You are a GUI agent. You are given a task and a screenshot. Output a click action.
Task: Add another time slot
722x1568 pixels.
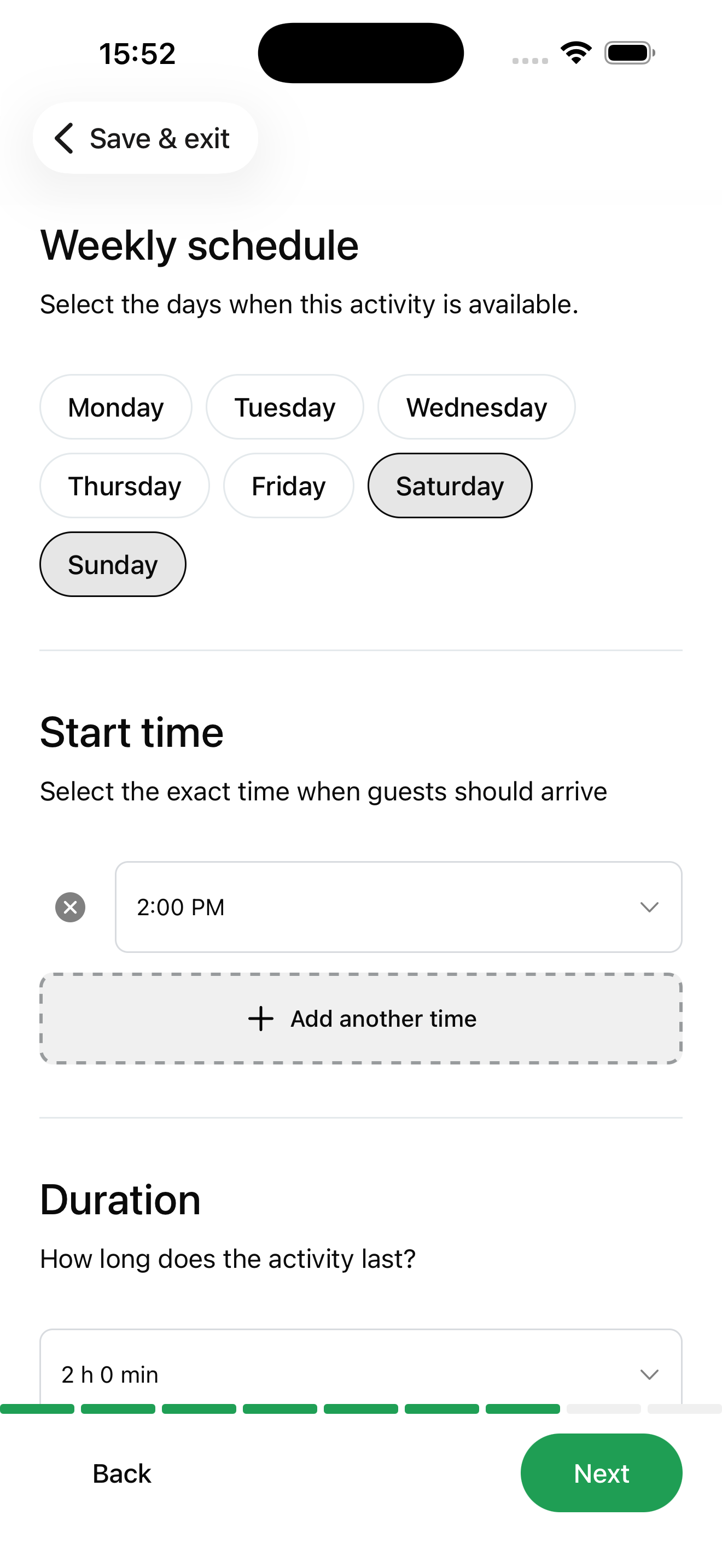[x=361, y=1019]
